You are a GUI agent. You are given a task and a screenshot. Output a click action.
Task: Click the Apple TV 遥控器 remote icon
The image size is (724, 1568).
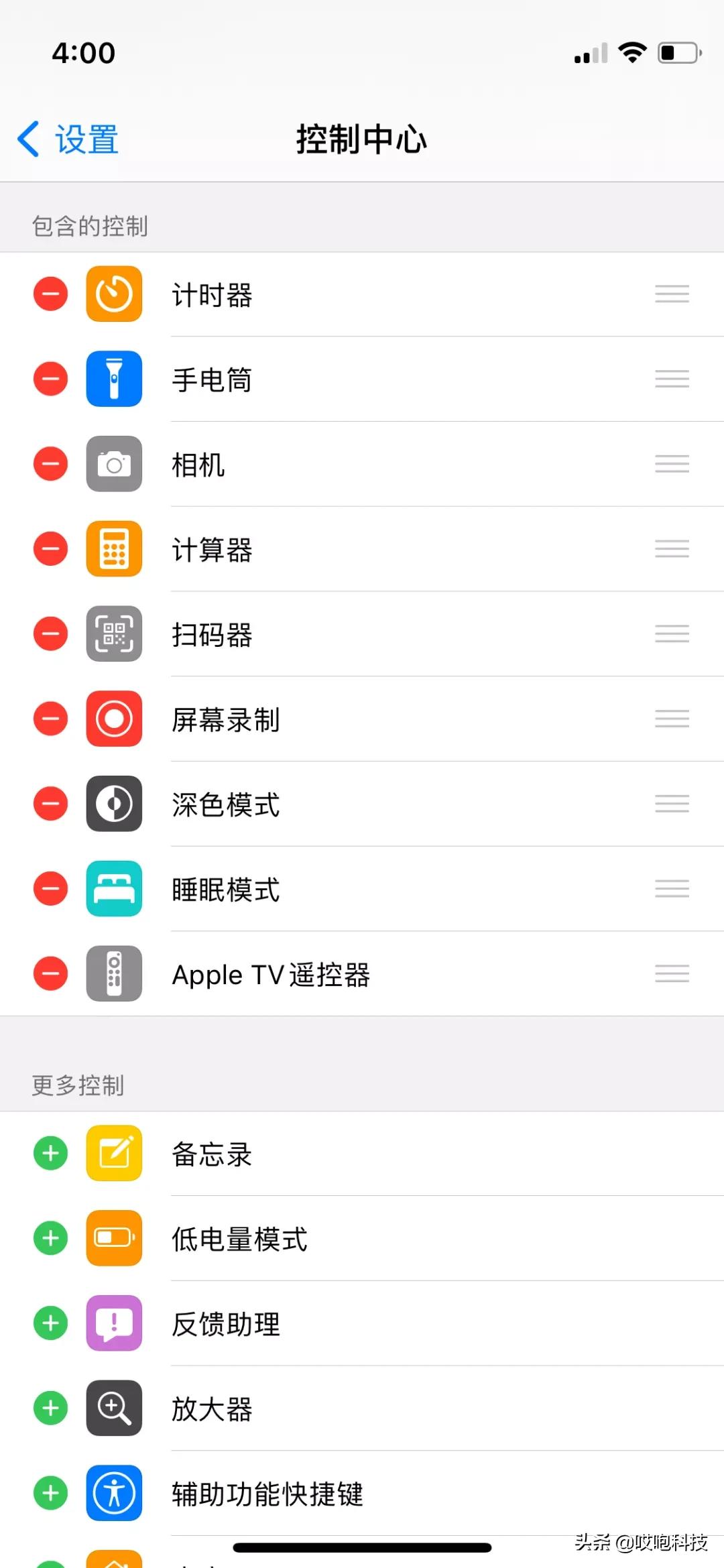pos(114,974)
